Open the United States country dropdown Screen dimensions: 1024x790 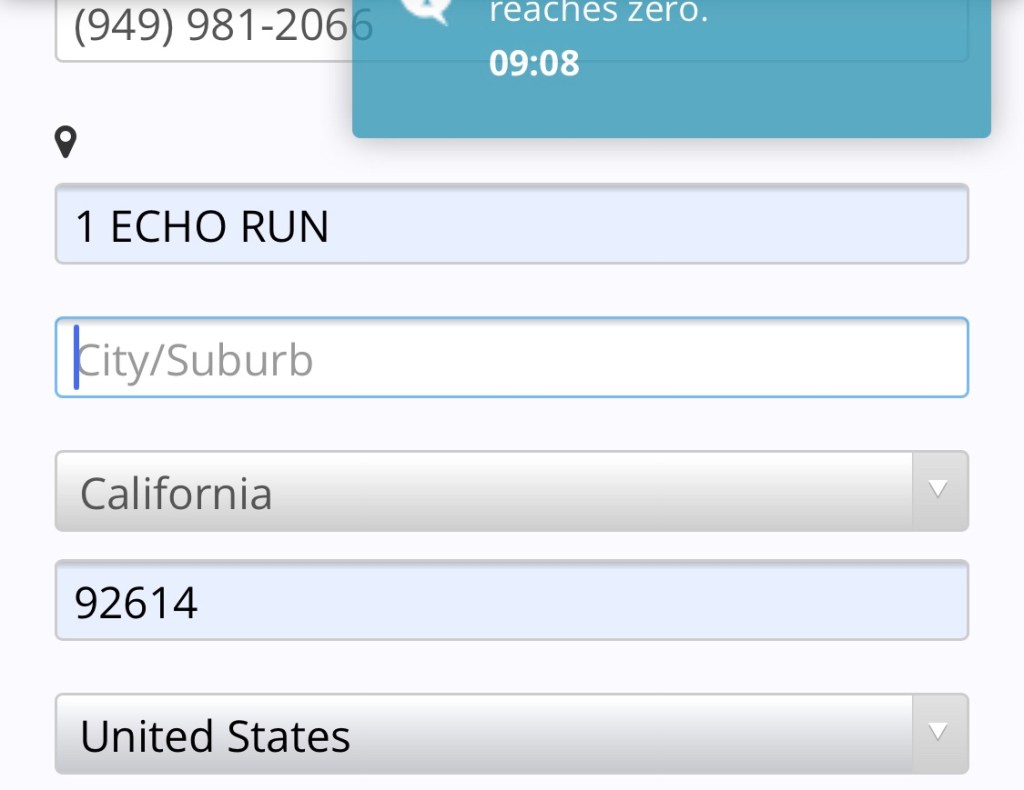click(x=510, y=736)
